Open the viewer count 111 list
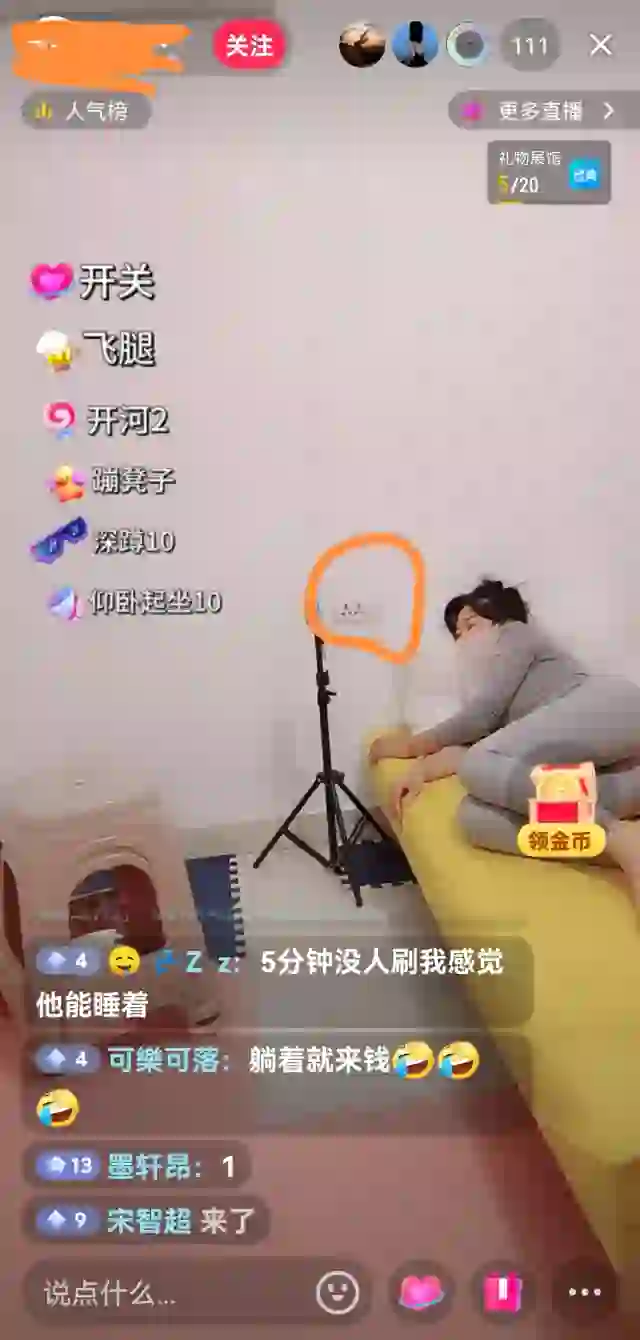The height and width of the screenshot is (1340, 640). [x=530, y=45]
